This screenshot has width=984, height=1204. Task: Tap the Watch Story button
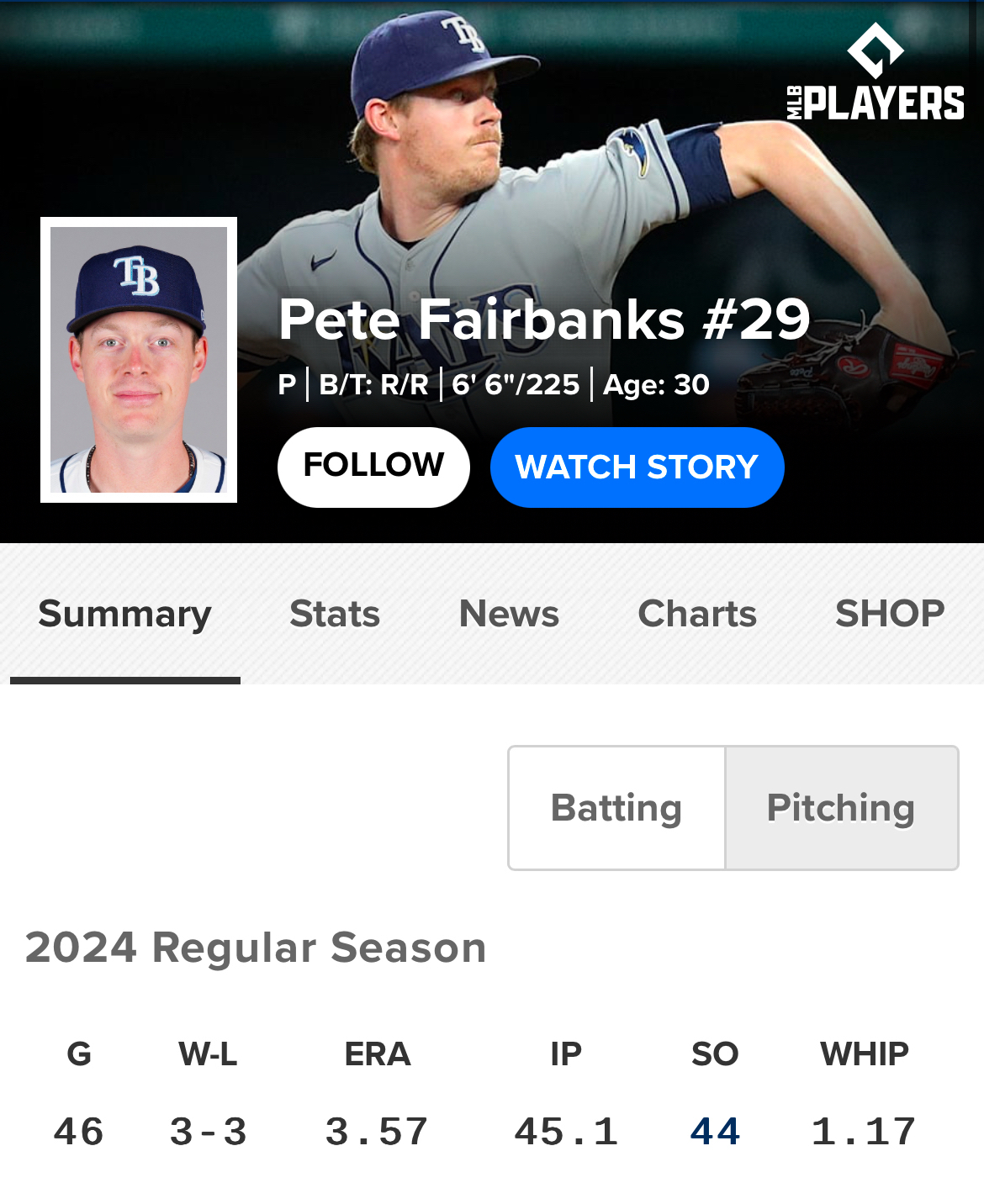637,467
